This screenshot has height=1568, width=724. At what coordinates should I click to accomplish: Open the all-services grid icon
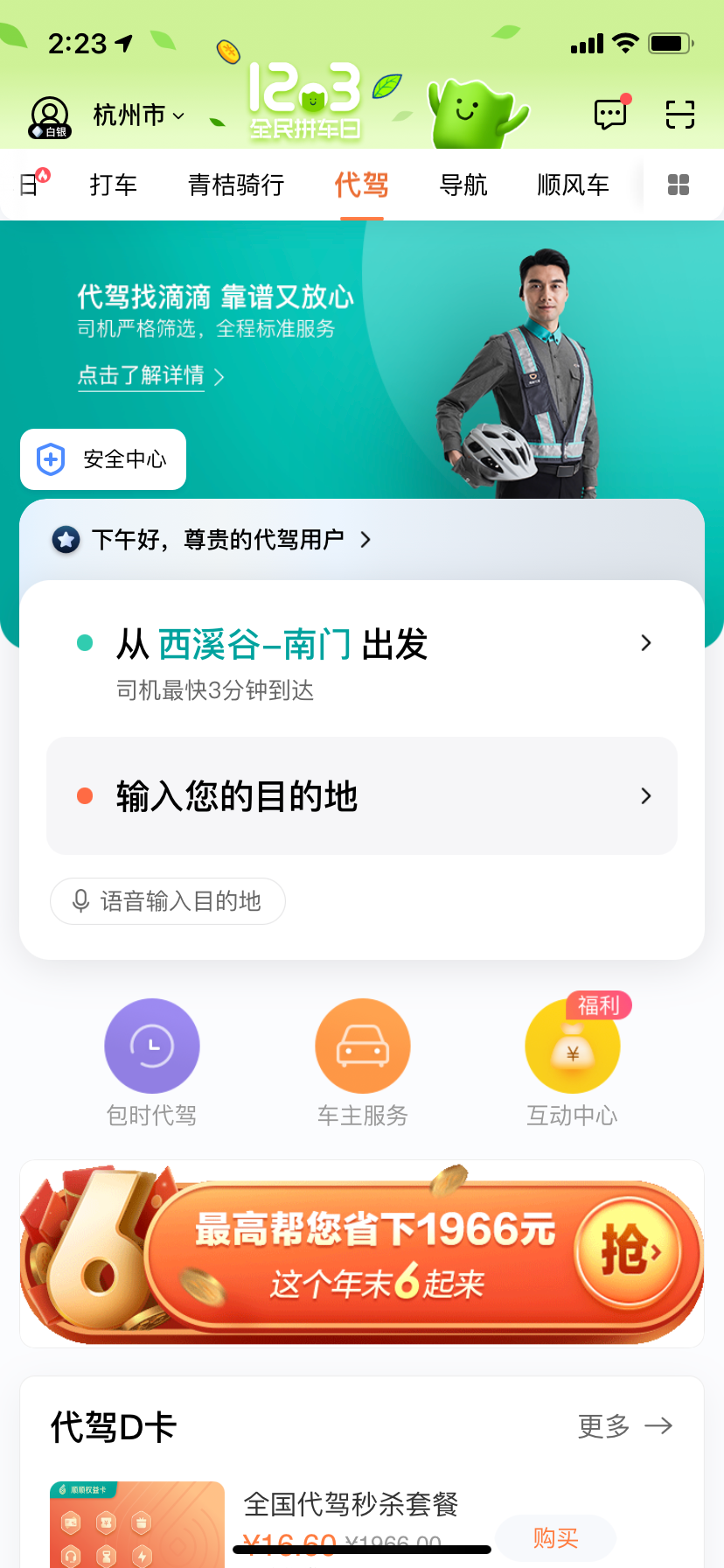point(679,185)
